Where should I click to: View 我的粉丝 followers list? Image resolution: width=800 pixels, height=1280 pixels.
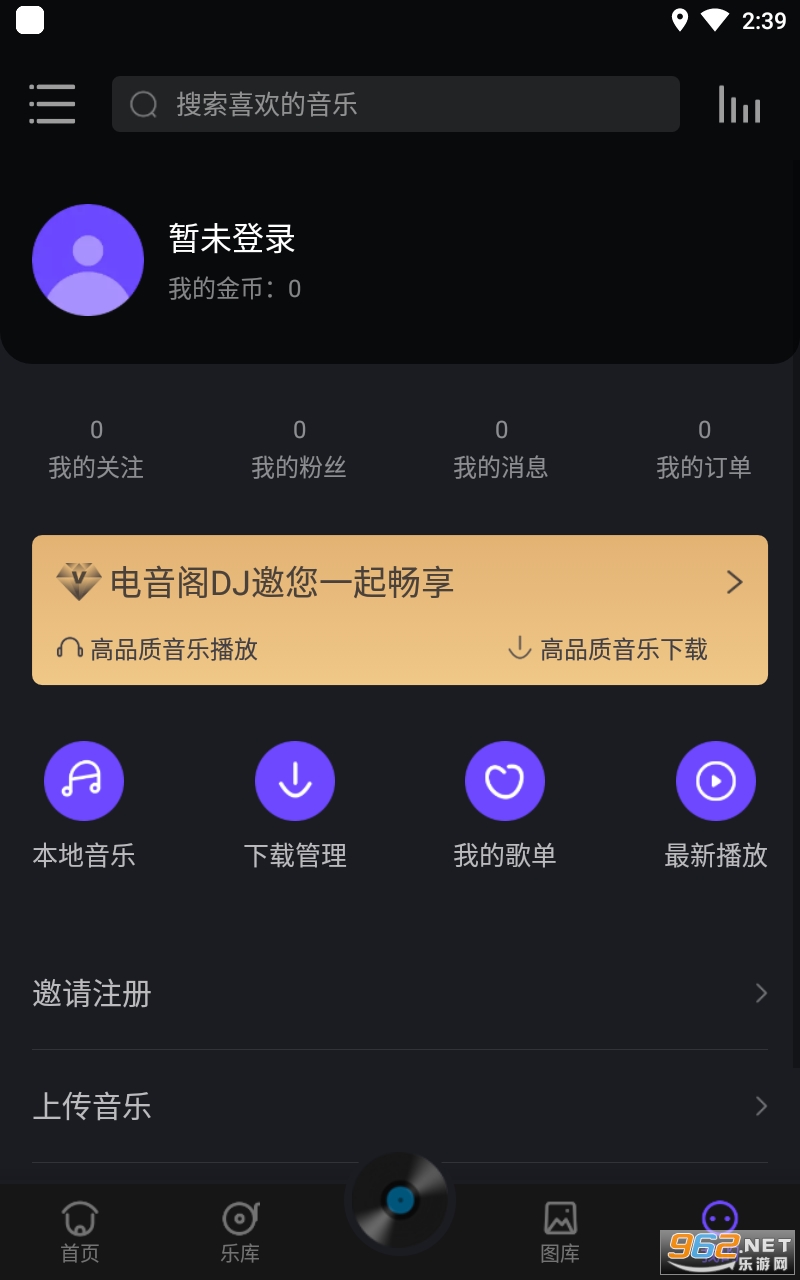[x=299, y=450]
